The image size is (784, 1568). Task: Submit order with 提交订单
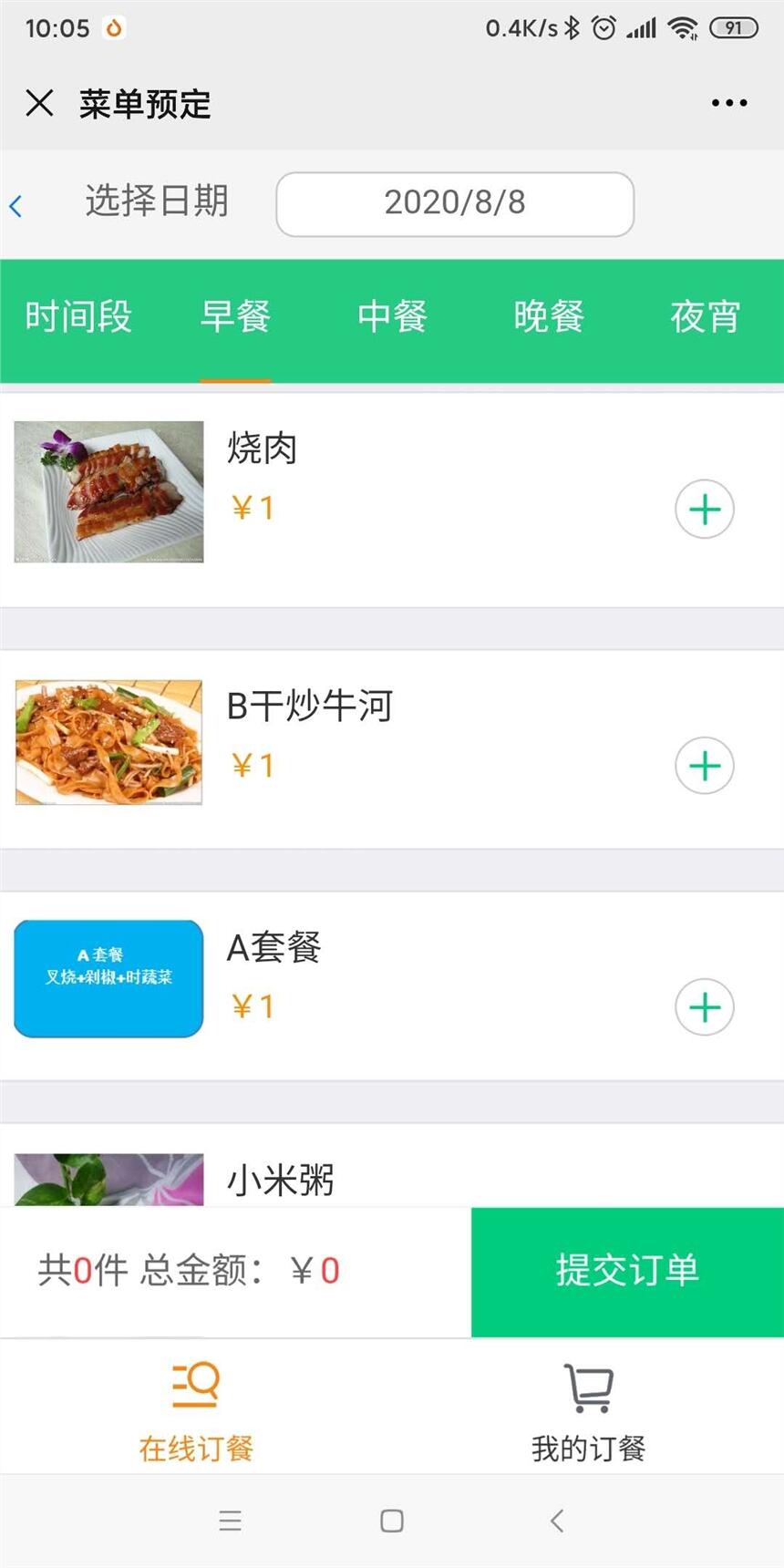[x=627, y=1271]
